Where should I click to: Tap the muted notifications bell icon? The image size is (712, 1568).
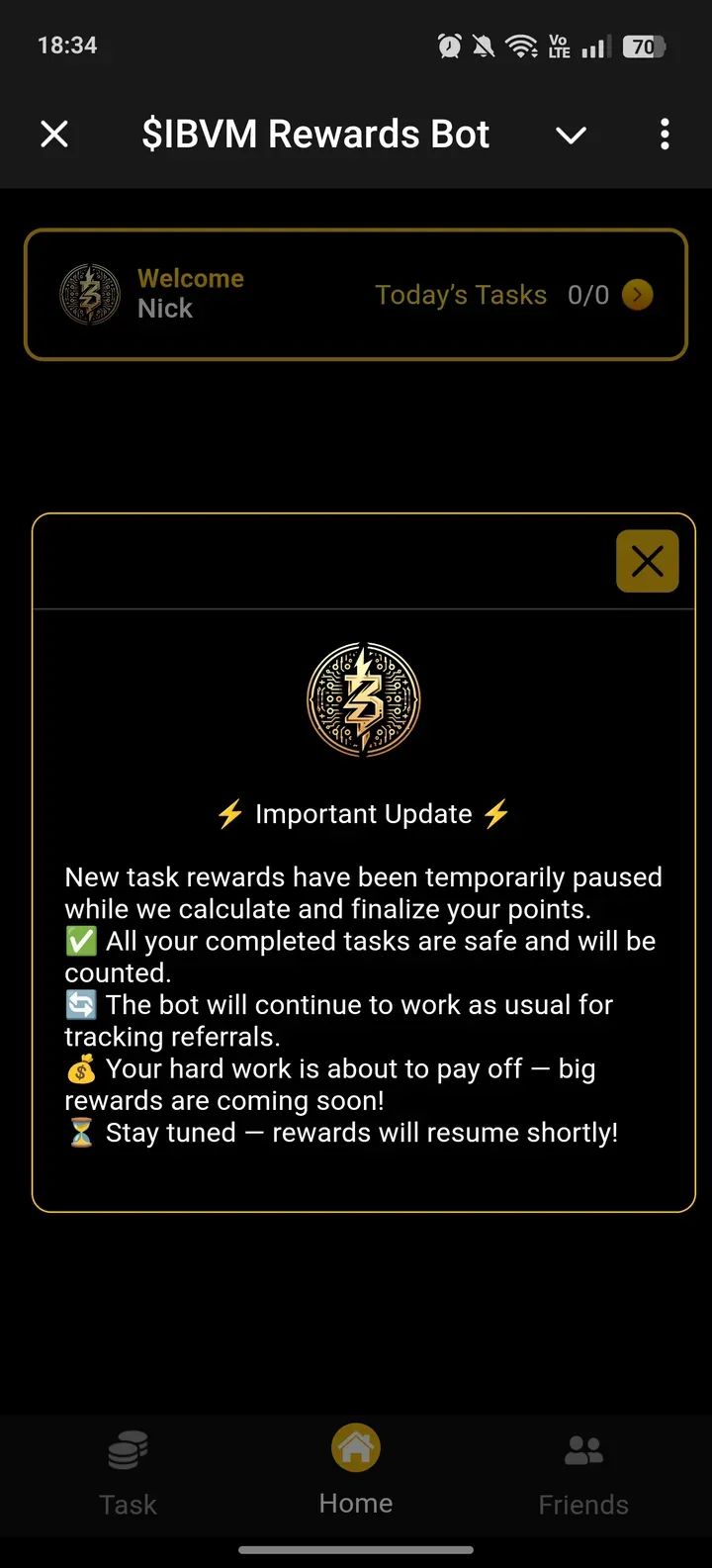click(486, 46)
